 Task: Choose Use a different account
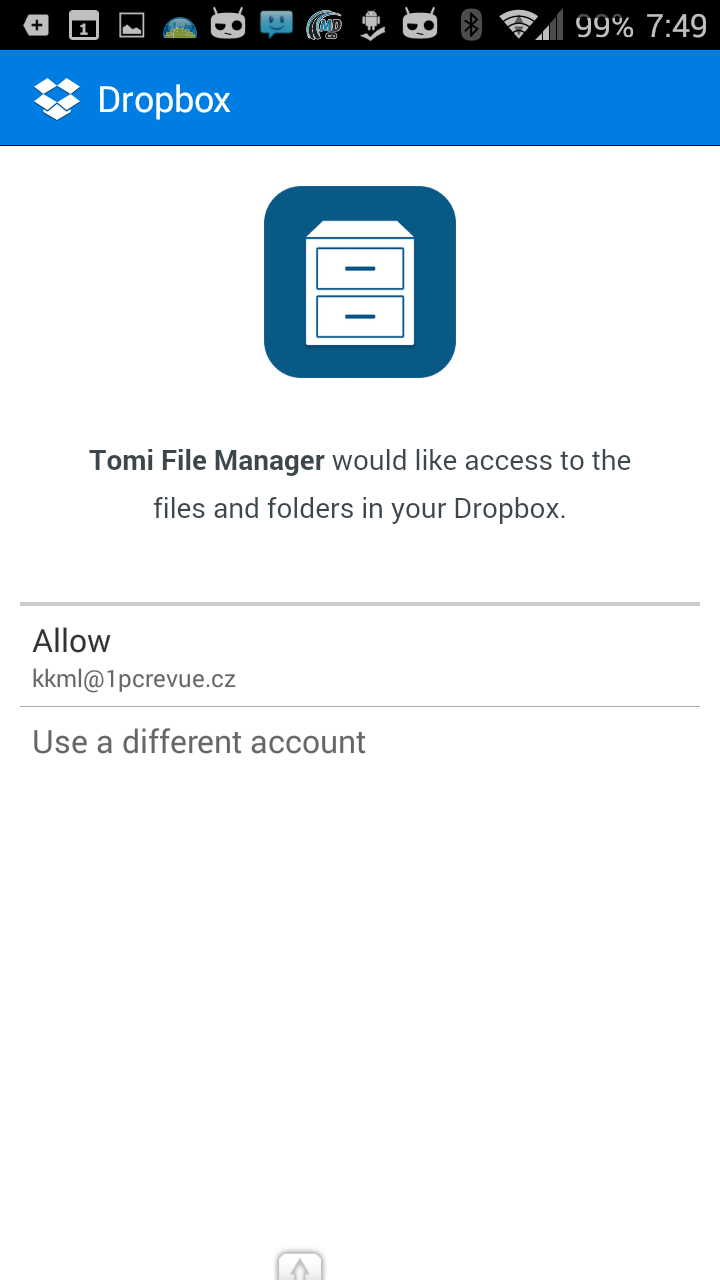[x=360, y=742]
